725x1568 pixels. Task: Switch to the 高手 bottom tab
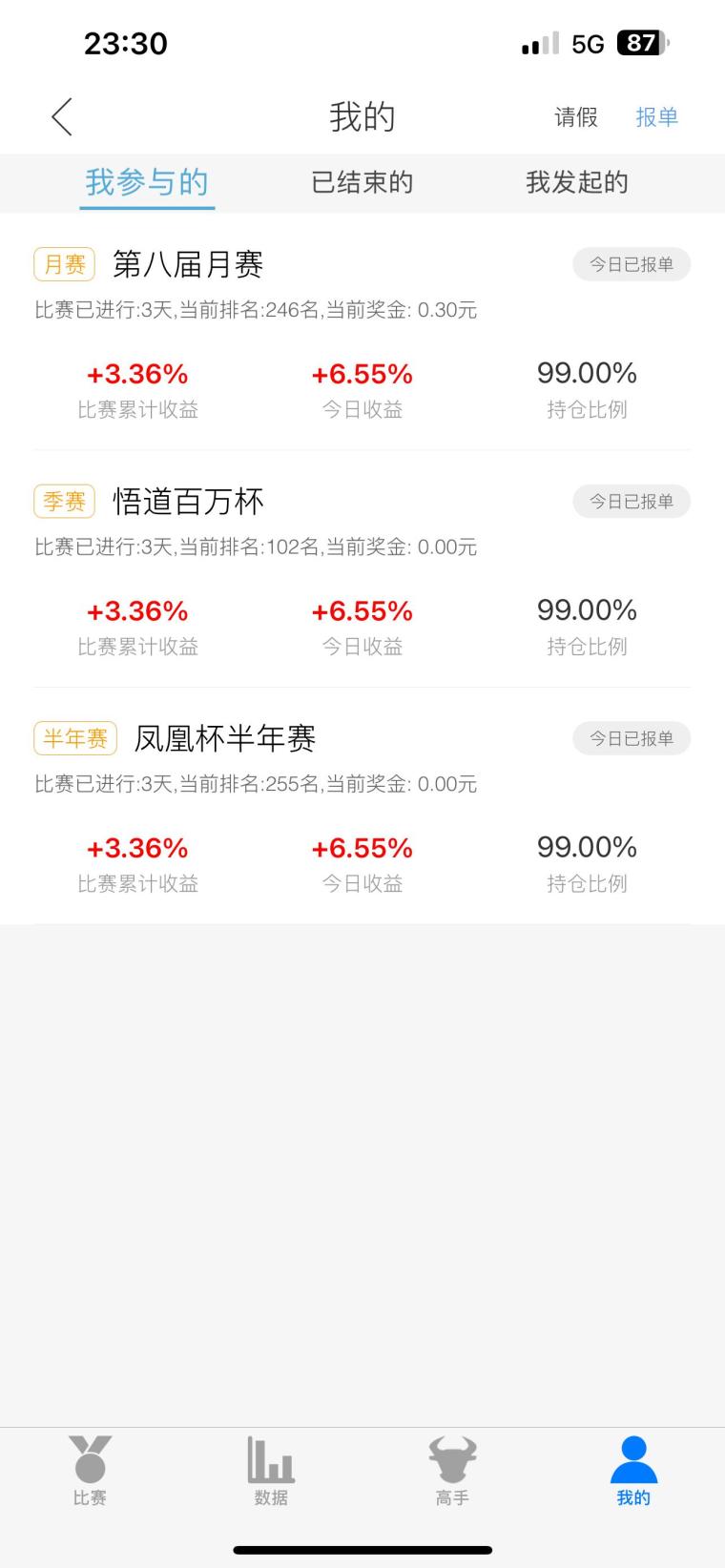453,1472
